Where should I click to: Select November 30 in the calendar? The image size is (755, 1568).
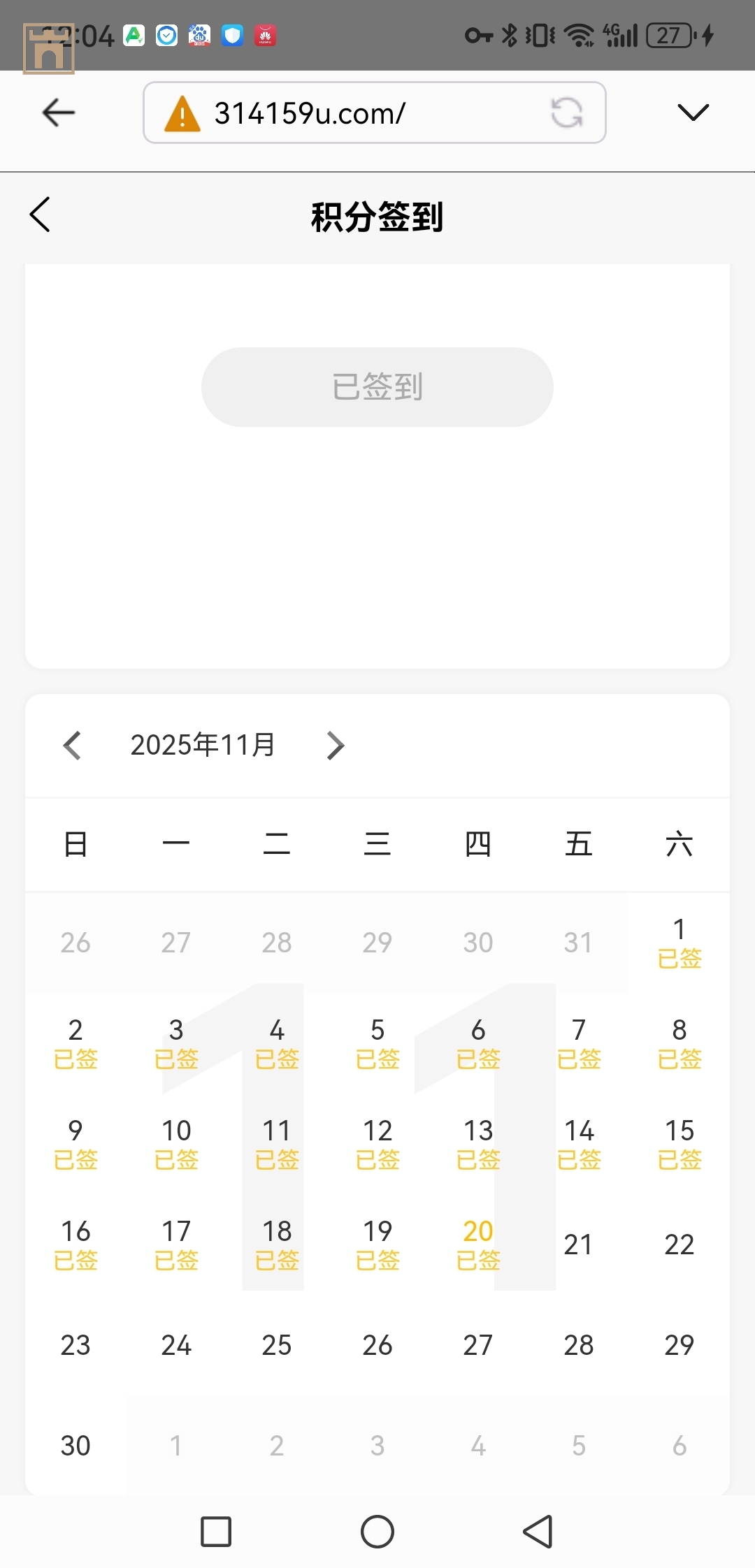tap(75, 1446)
